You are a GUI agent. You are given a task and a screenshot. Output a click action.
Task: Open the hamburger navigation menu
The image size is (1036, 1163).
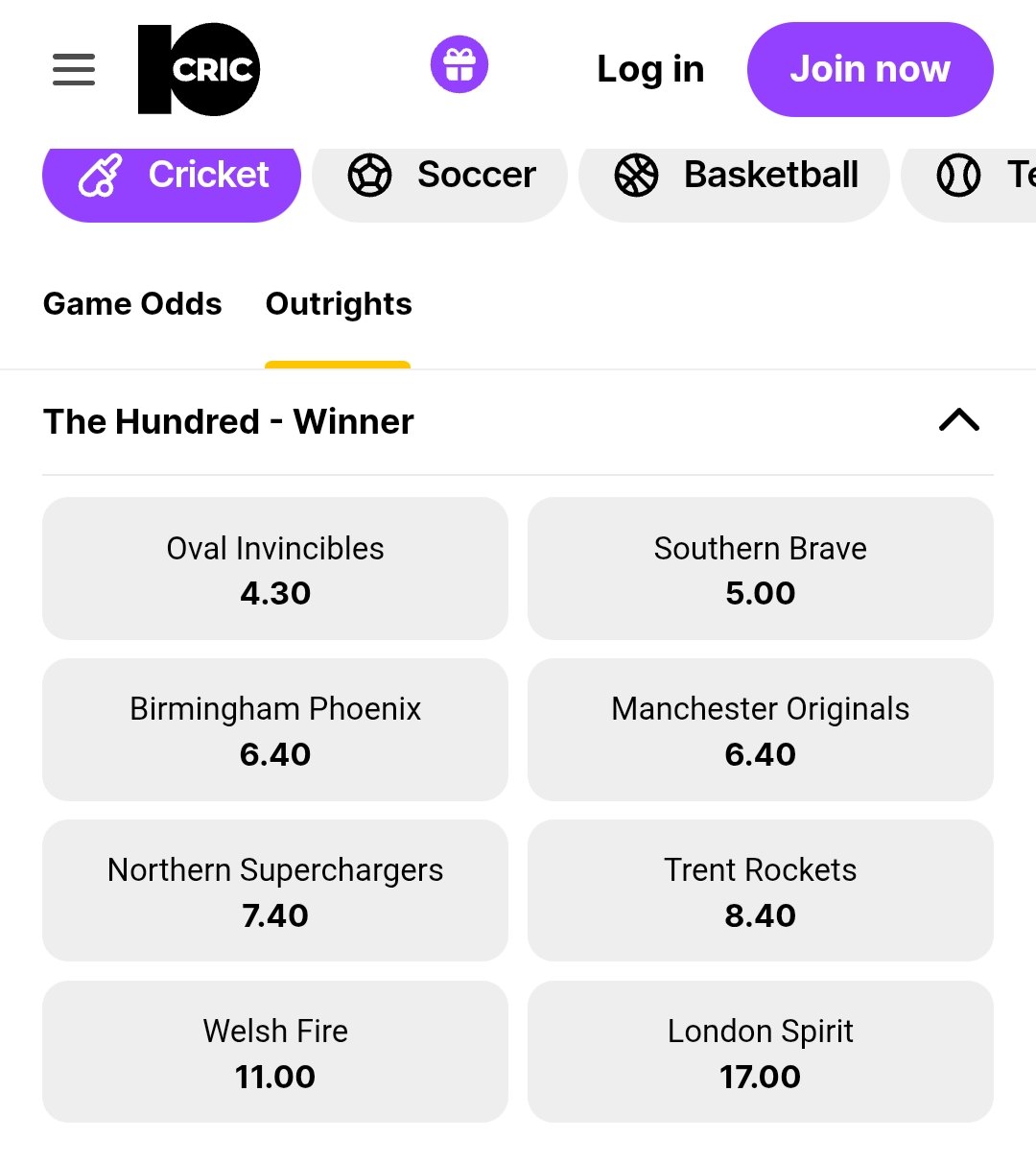[73, 69]
